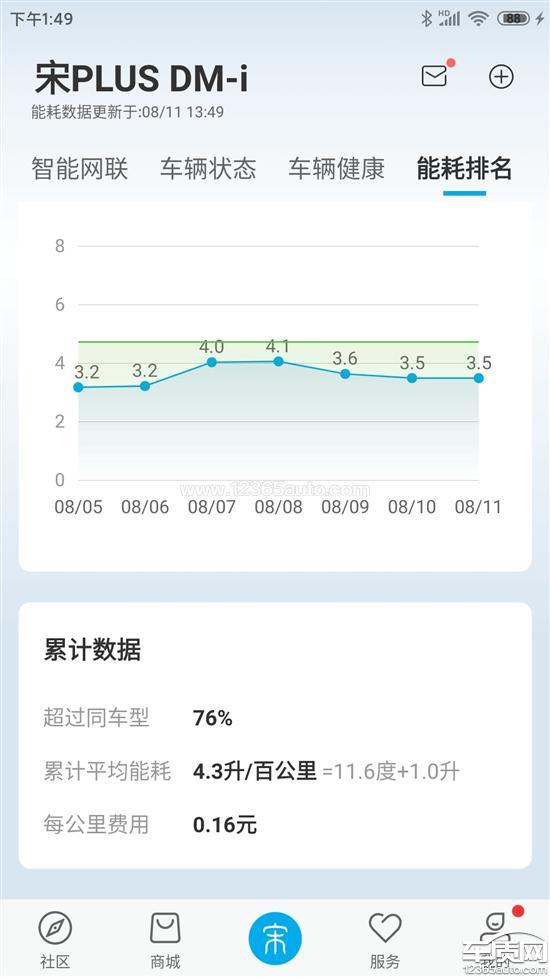Open the profile tab with red dot
Image resolution: width=550 pixels, height=977 pixels.
click(x=495, y=939)
